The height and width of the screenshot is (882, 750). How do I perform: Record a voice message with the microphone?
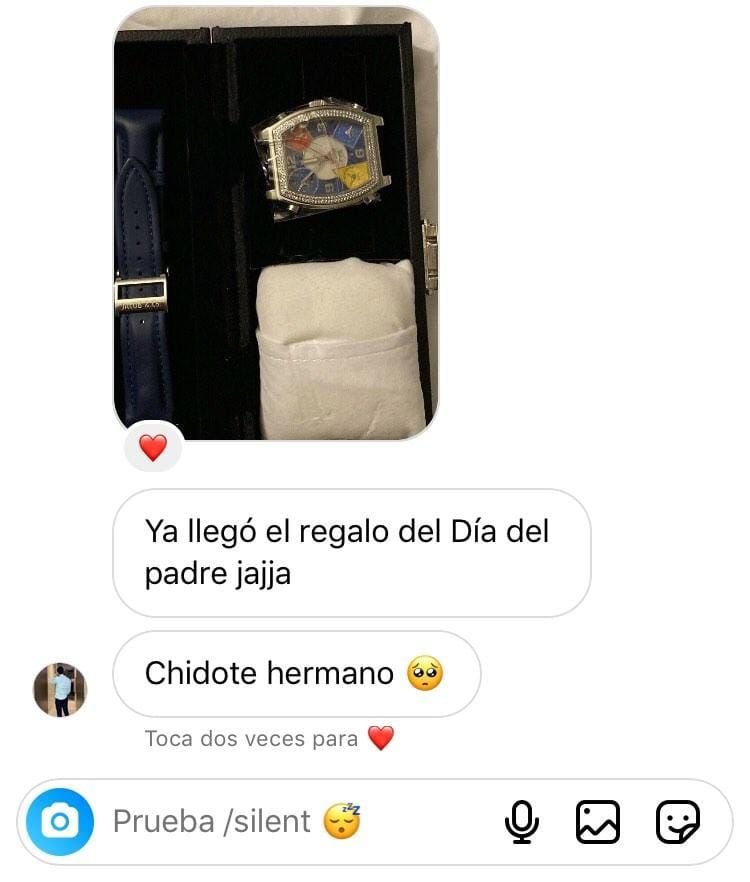point(521,822)
